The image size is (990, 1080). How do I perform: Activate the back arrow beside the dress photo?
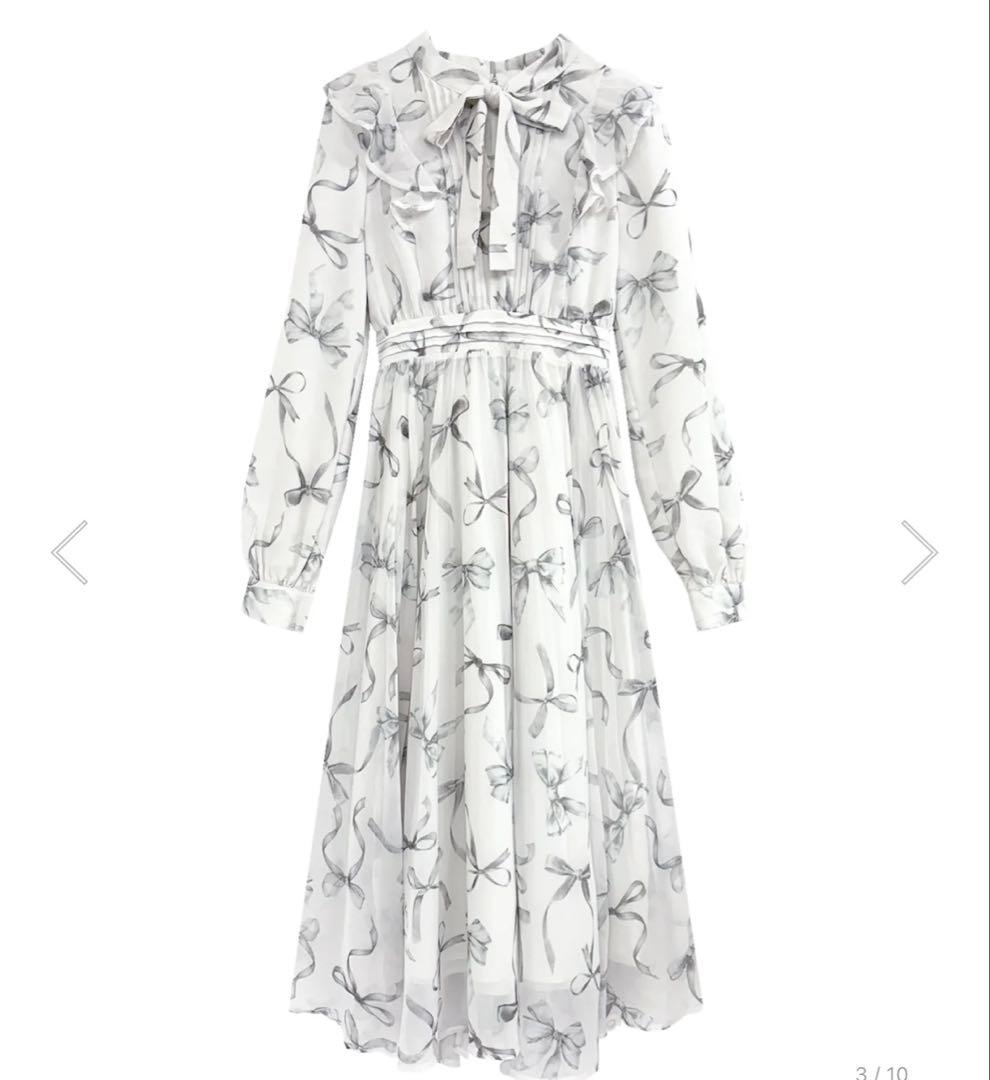62,551
